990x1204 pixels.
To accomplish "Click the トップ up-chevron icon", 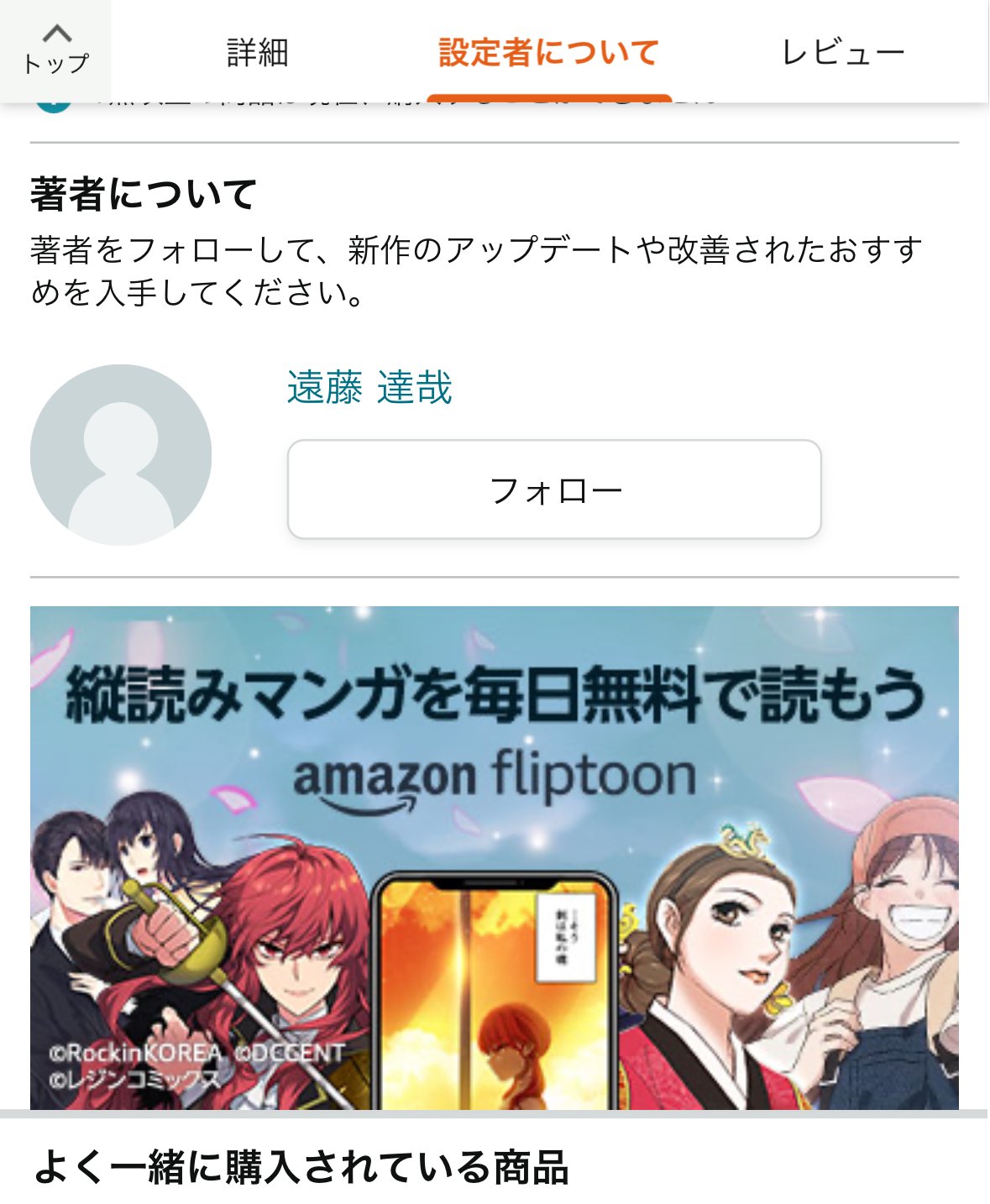I will pyautogui.click(x=56, y=34).
